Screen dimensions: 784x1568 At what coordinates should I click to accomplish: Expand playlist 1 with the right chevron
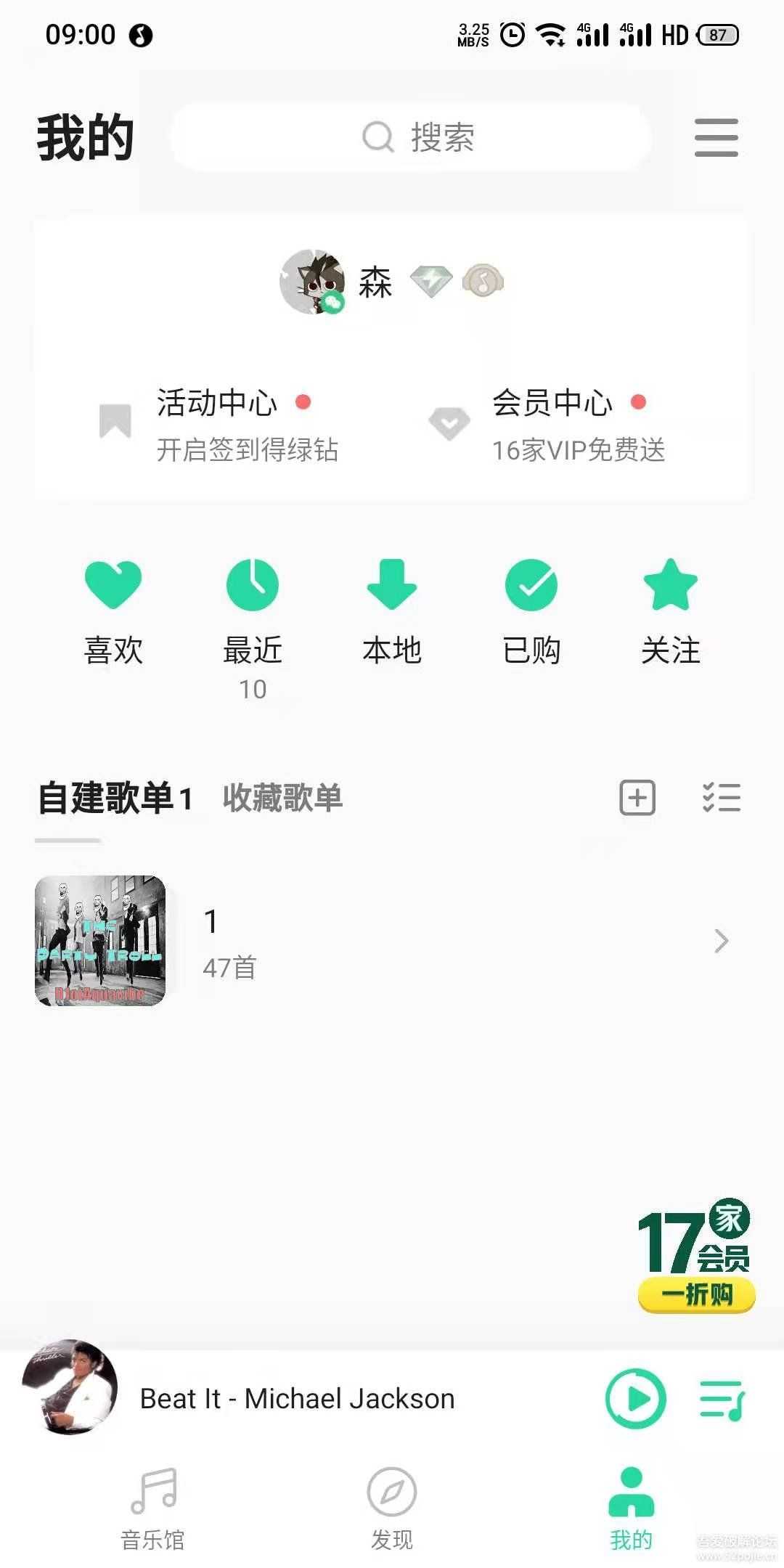(719, 940)
